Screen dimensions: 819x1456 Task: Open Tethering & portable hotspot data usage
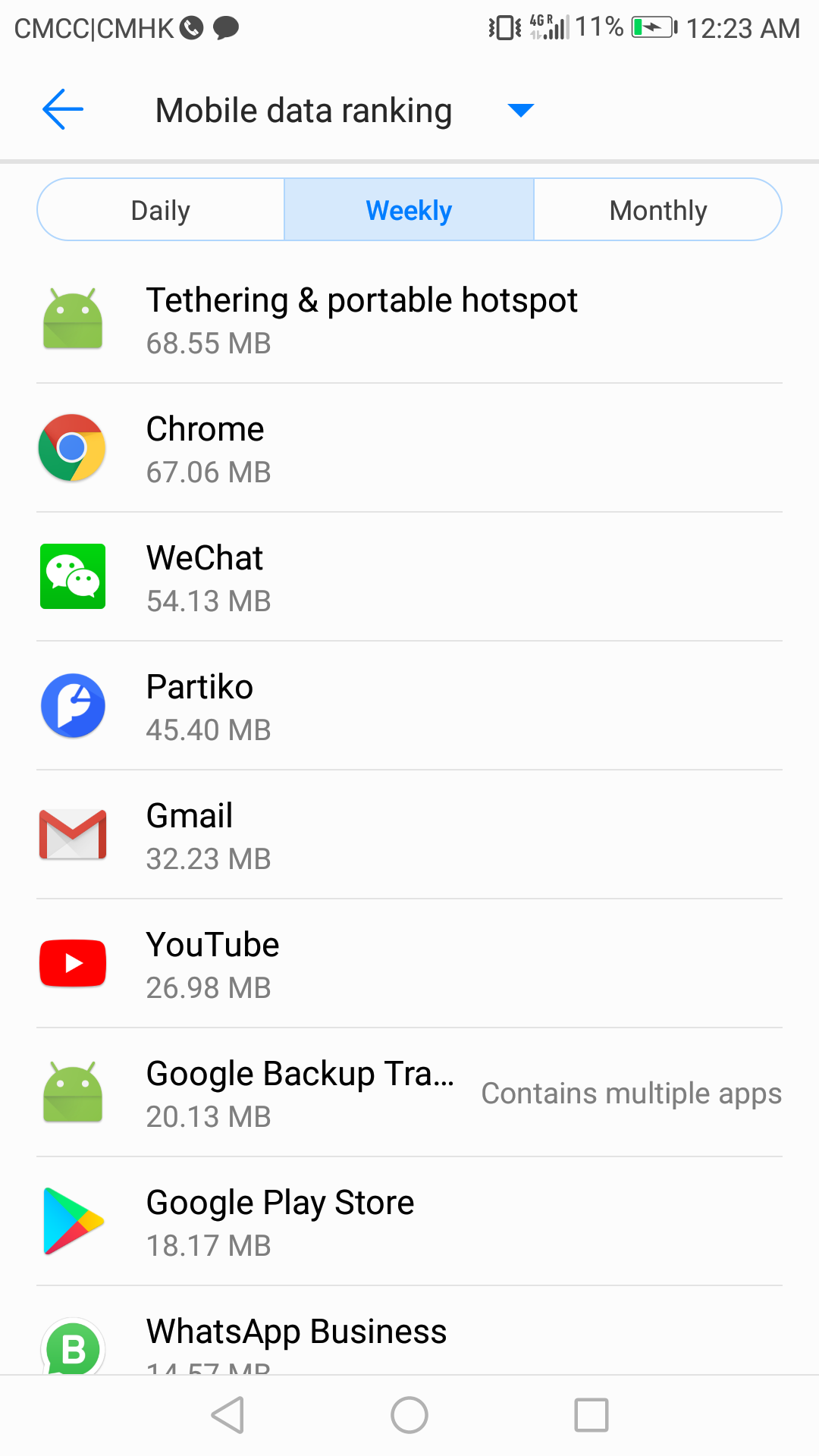[409, 319]
